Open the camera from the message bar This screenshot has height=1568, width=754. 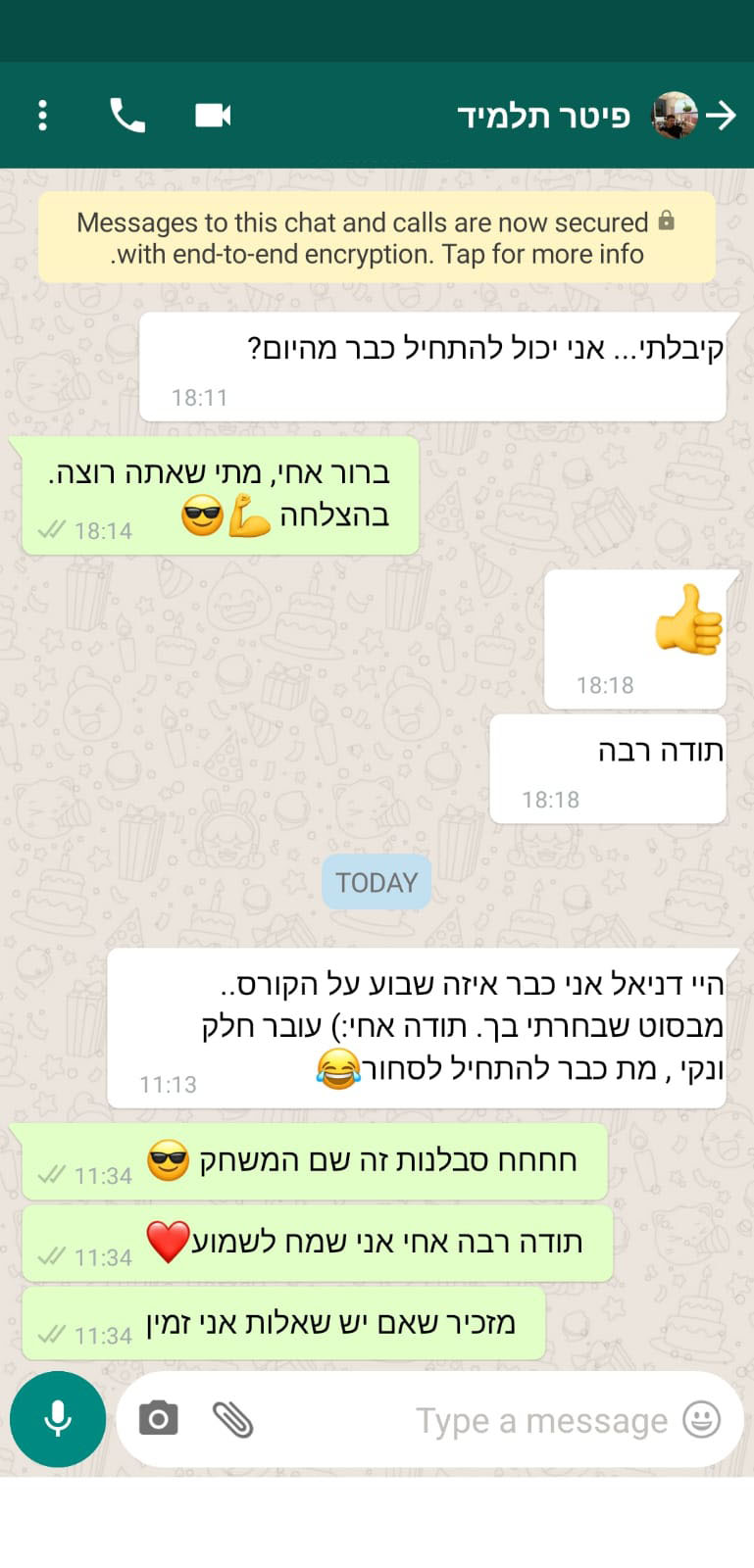pos(158,1418)
